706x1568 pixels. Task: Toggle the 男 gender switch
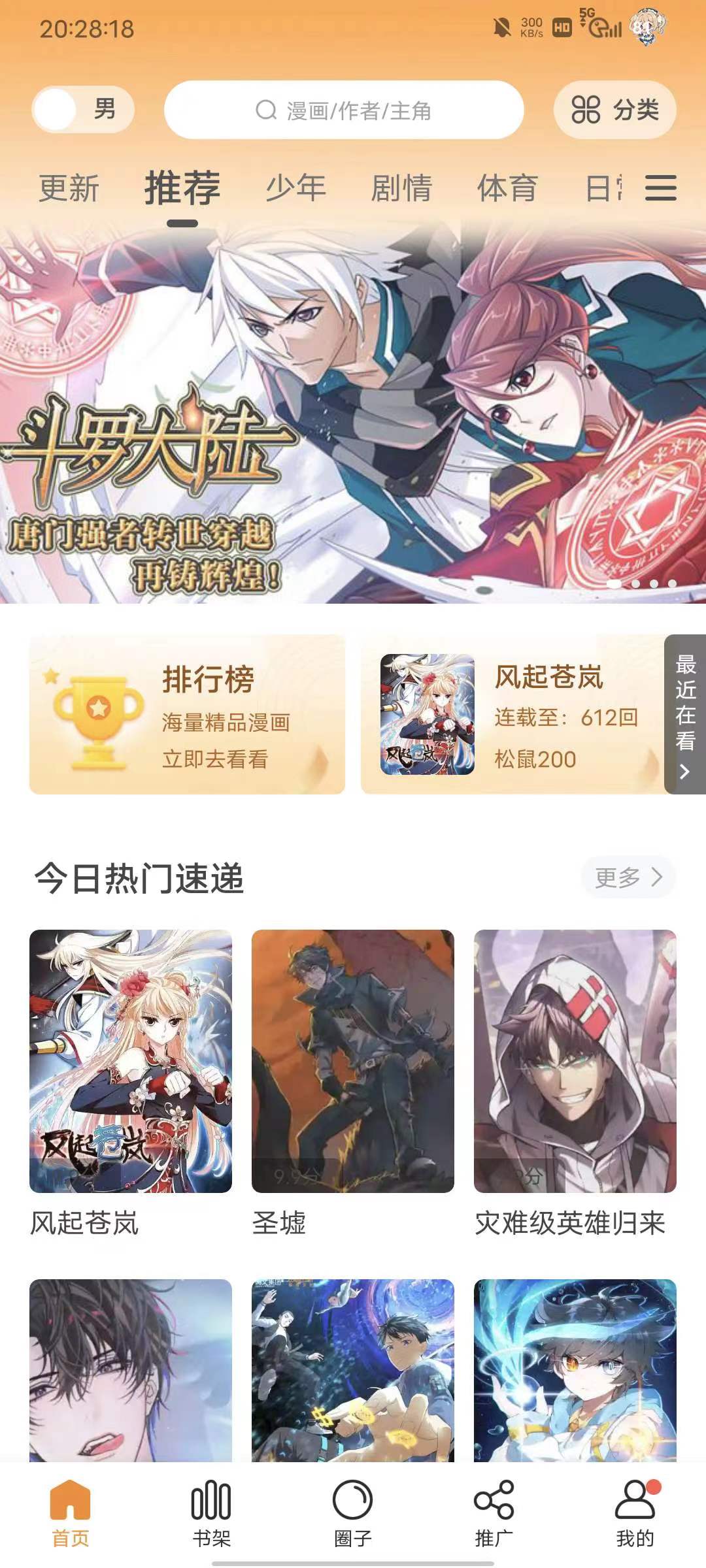pyautogui.click(x=83, y=109)
